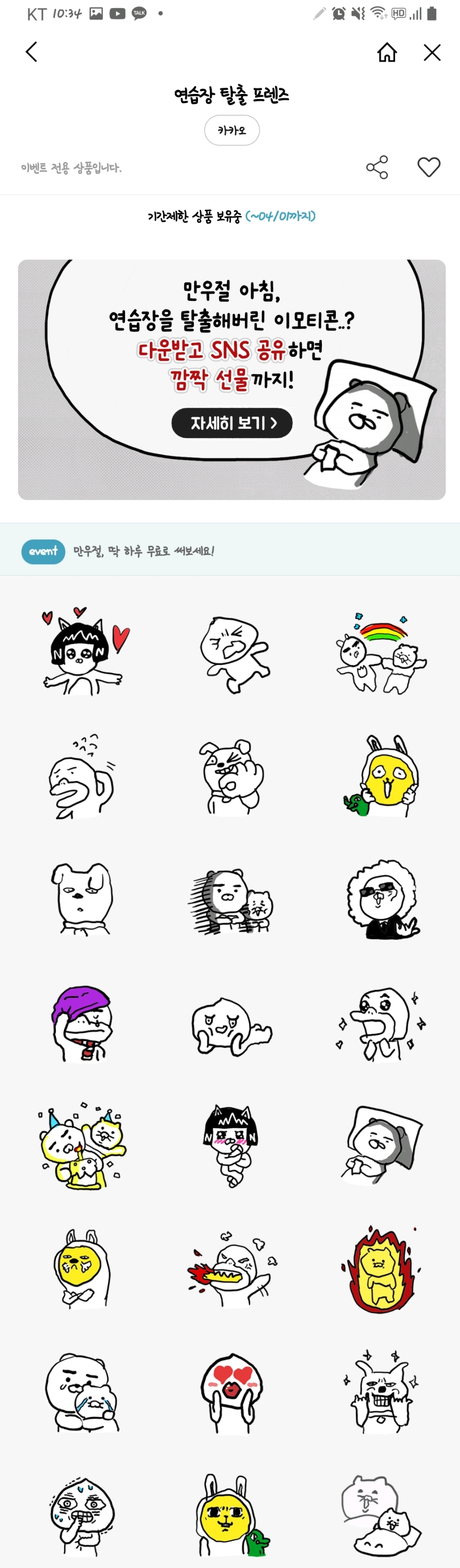This screenshot has width=460, height=1568.
Task: Select the yellow lion in flames emoticon
Action: [382, 1269]
